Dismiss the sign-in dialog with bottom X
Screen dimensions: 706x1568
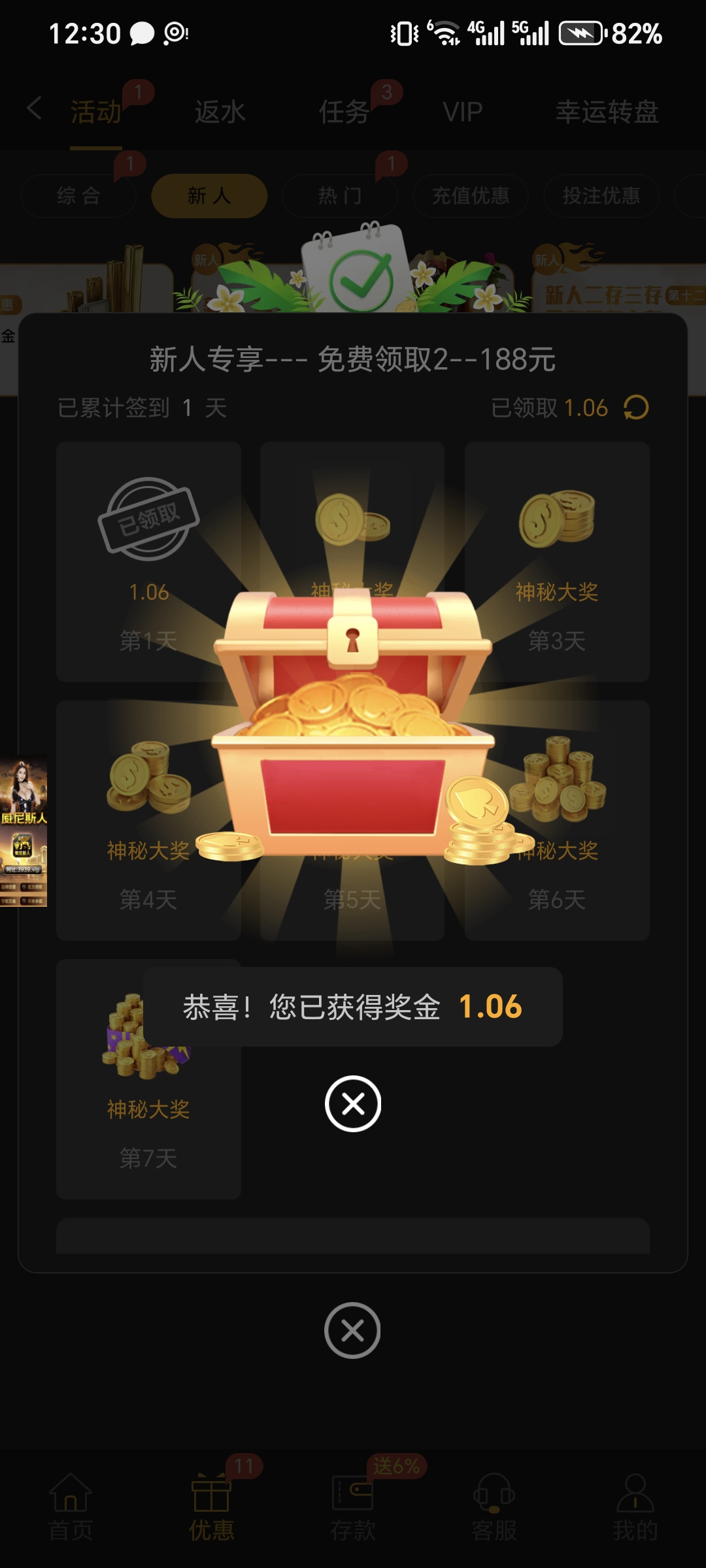point(352,1330)
